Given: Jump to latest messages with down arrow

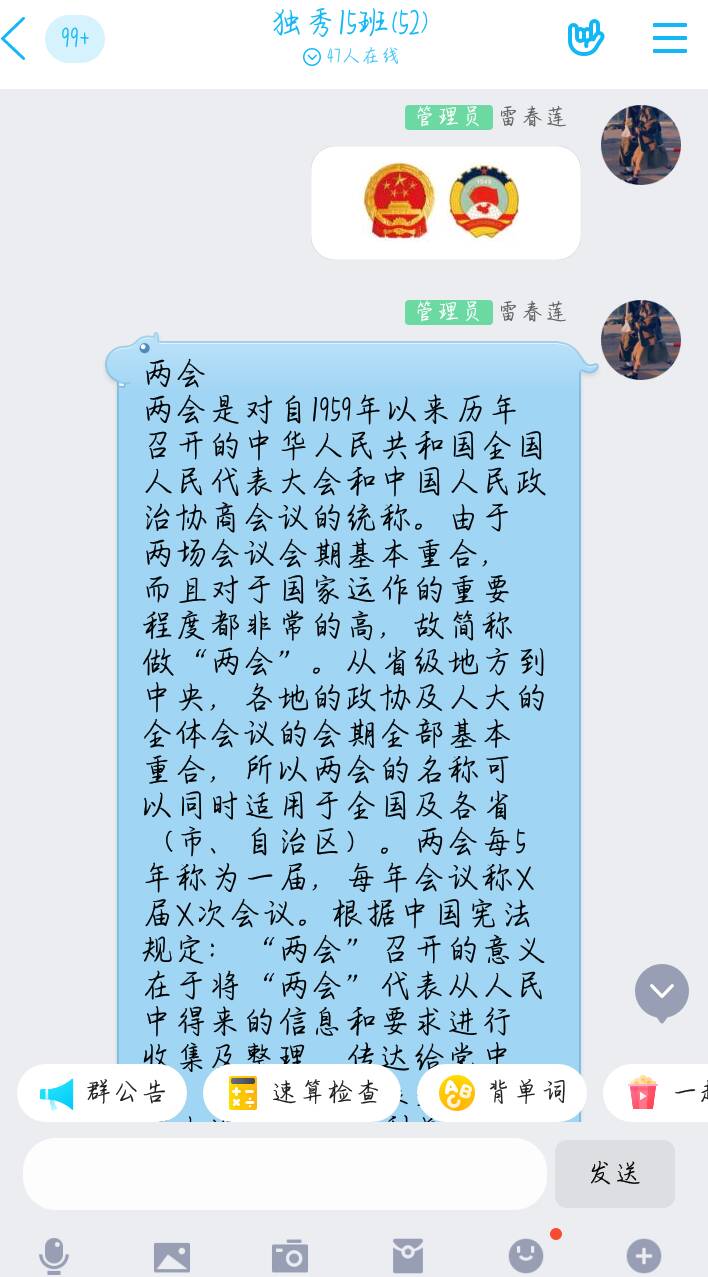Looking at the screenshot, I should 661,991.
